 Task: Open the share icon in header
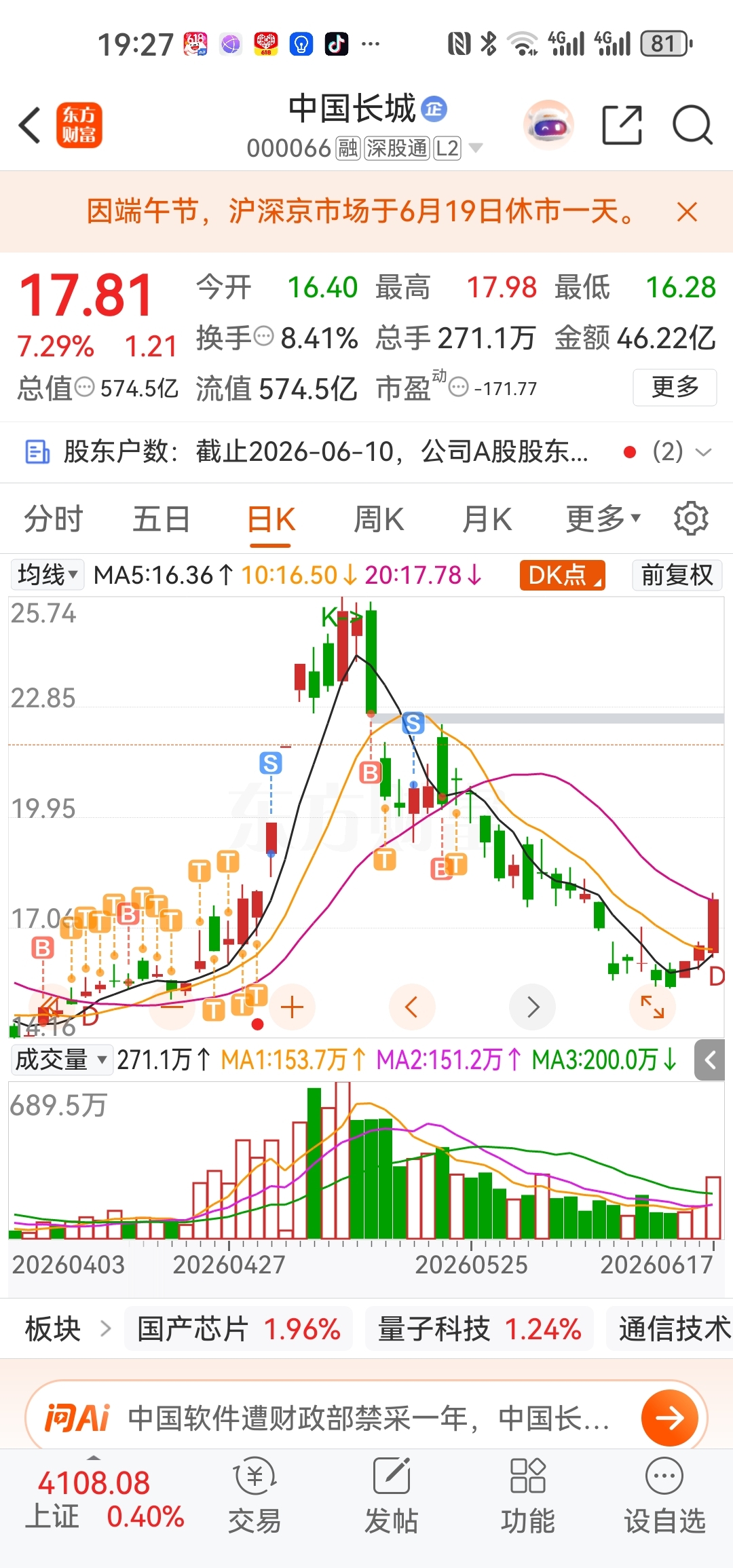(622, 125)
